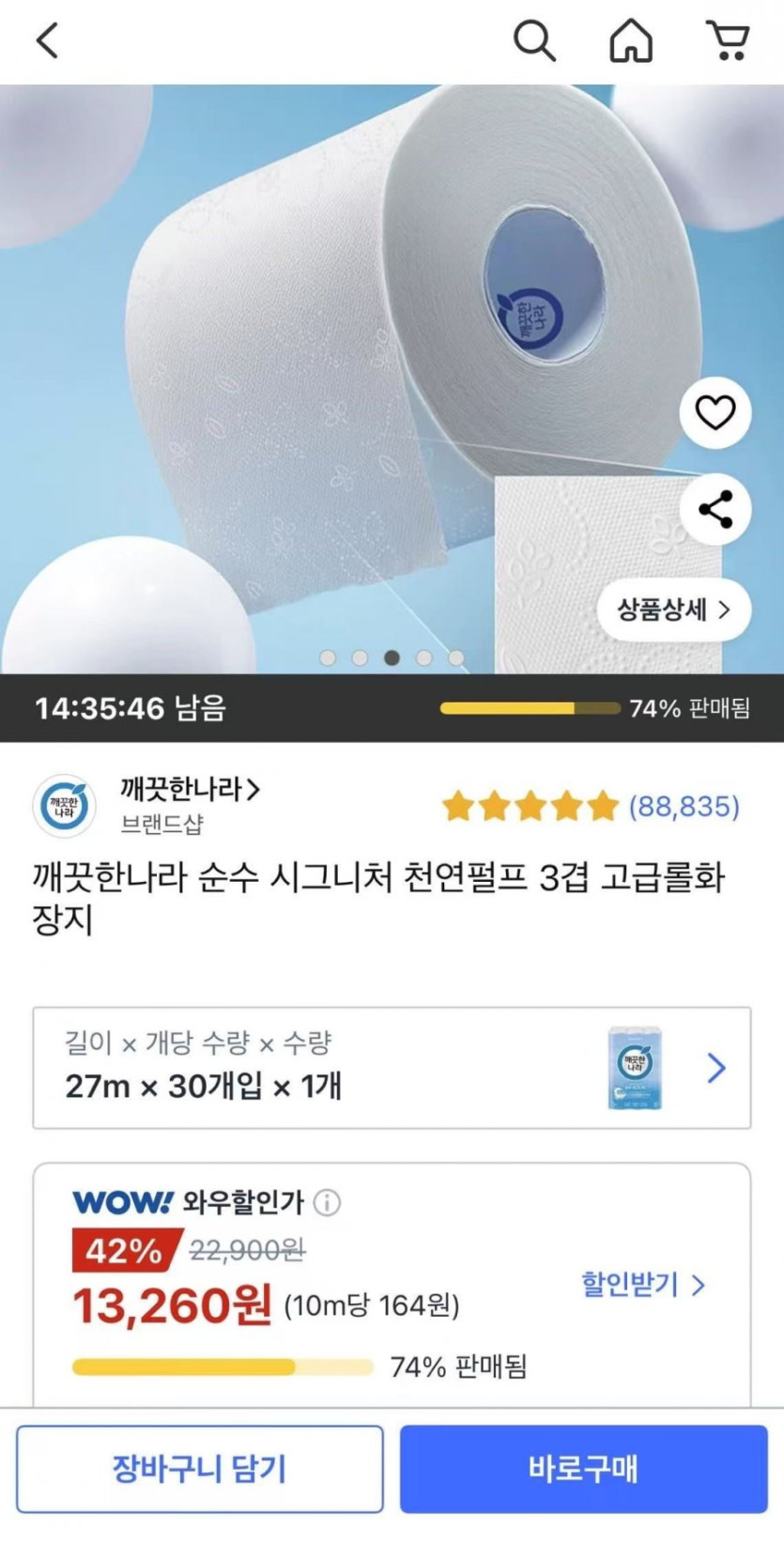The width and height of the screenshot is (784, 1558).
Task: Tap the 깨끗한나라 brand logo
Action: (x=64, y=806)
